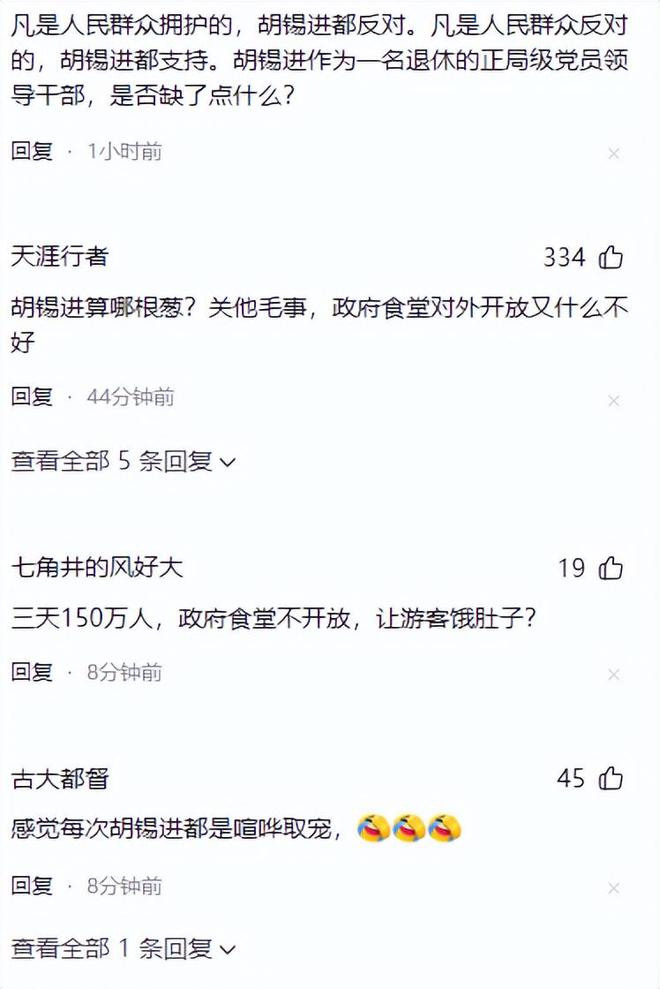Image resolution: width=660 pixels, height=989 pixels.
Task: Like 七角井的风好大's comment
Action: [x=611, y=569]
